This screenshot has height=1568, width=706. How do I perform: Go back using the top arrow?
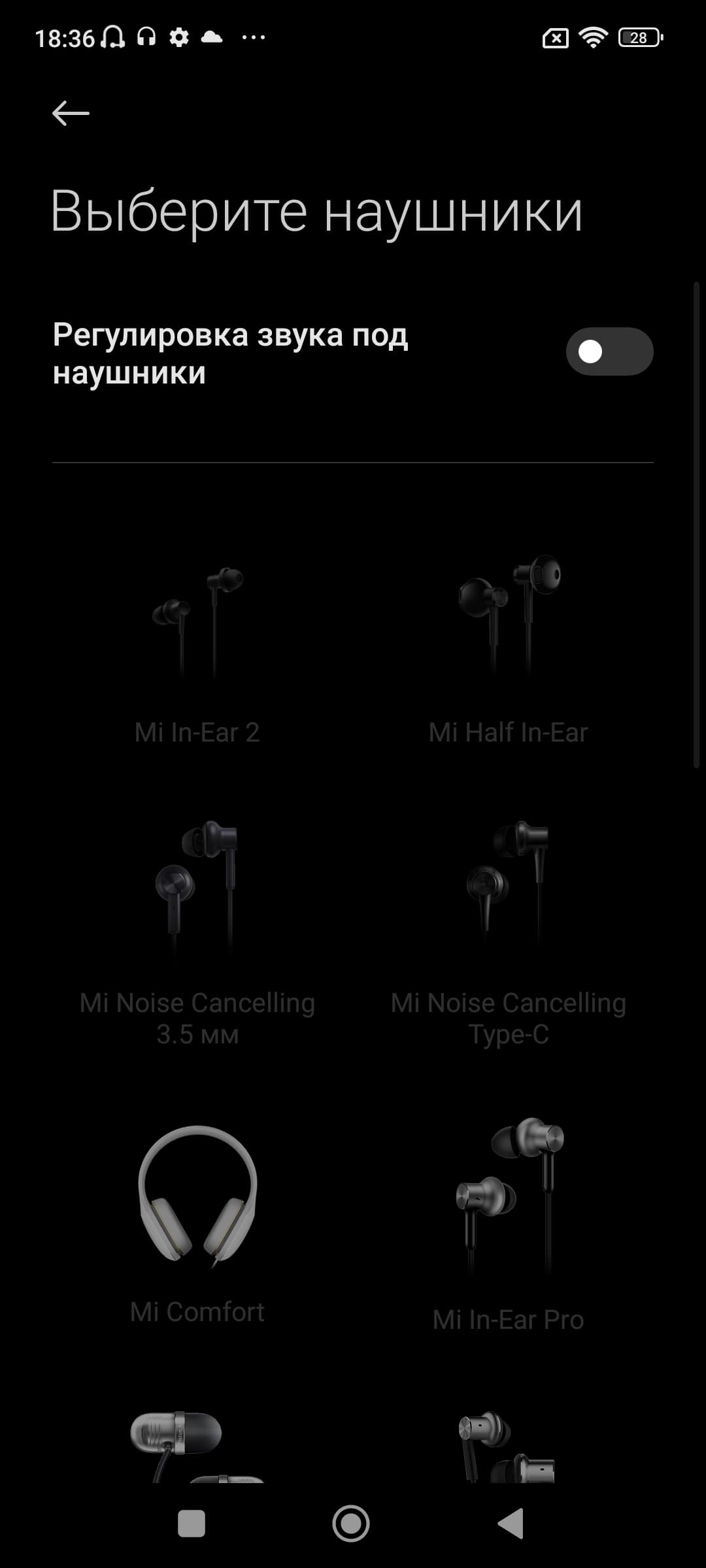pyautogui.click(x=71, y=113)
